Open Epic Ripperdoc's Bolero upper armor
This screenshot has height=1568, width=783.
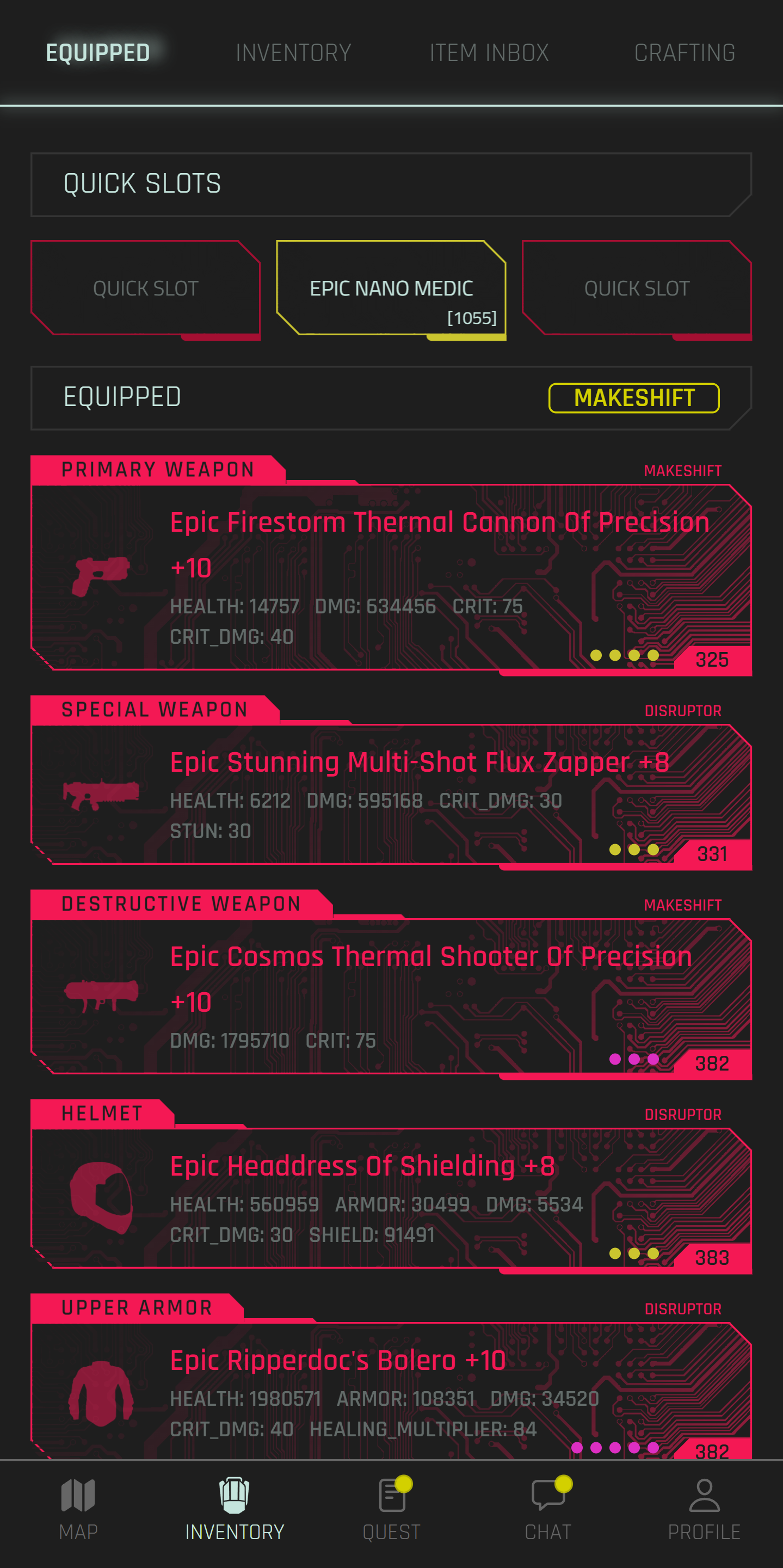tap(391, 1391)
